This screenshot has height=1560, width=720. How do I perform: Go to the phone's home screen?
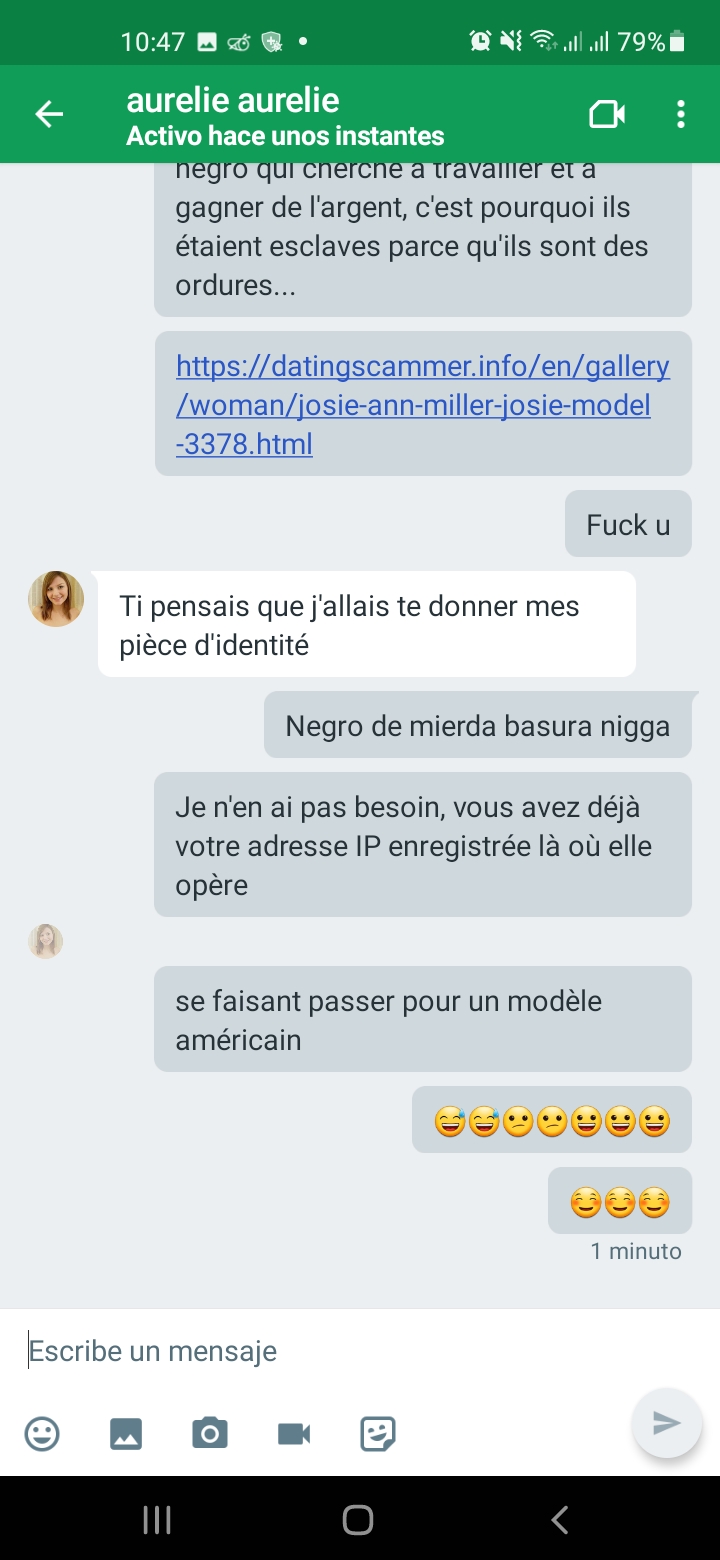click(x=358, y=1520)
